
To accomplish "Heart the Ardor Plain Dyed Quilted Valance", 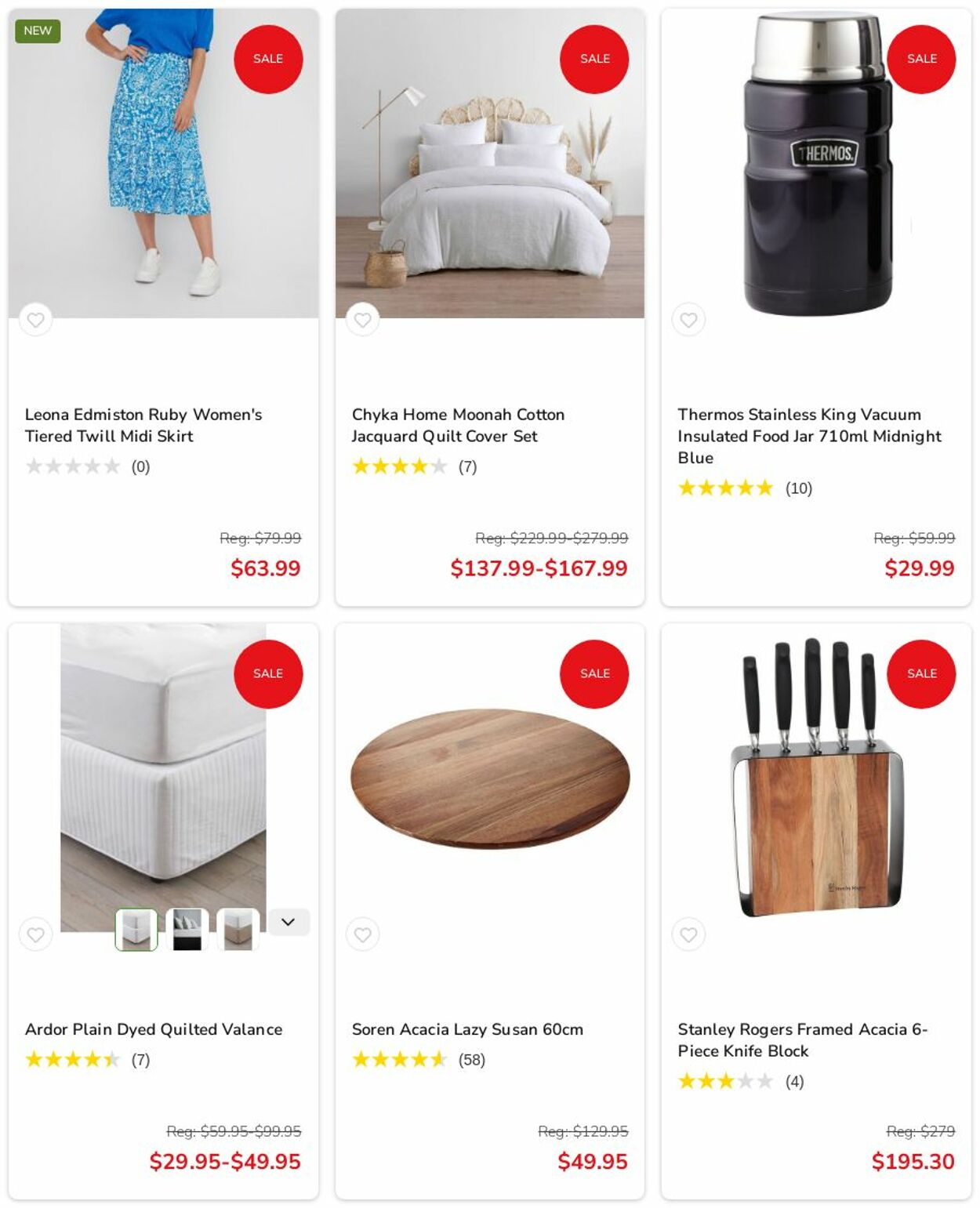I will click(35, 934).
